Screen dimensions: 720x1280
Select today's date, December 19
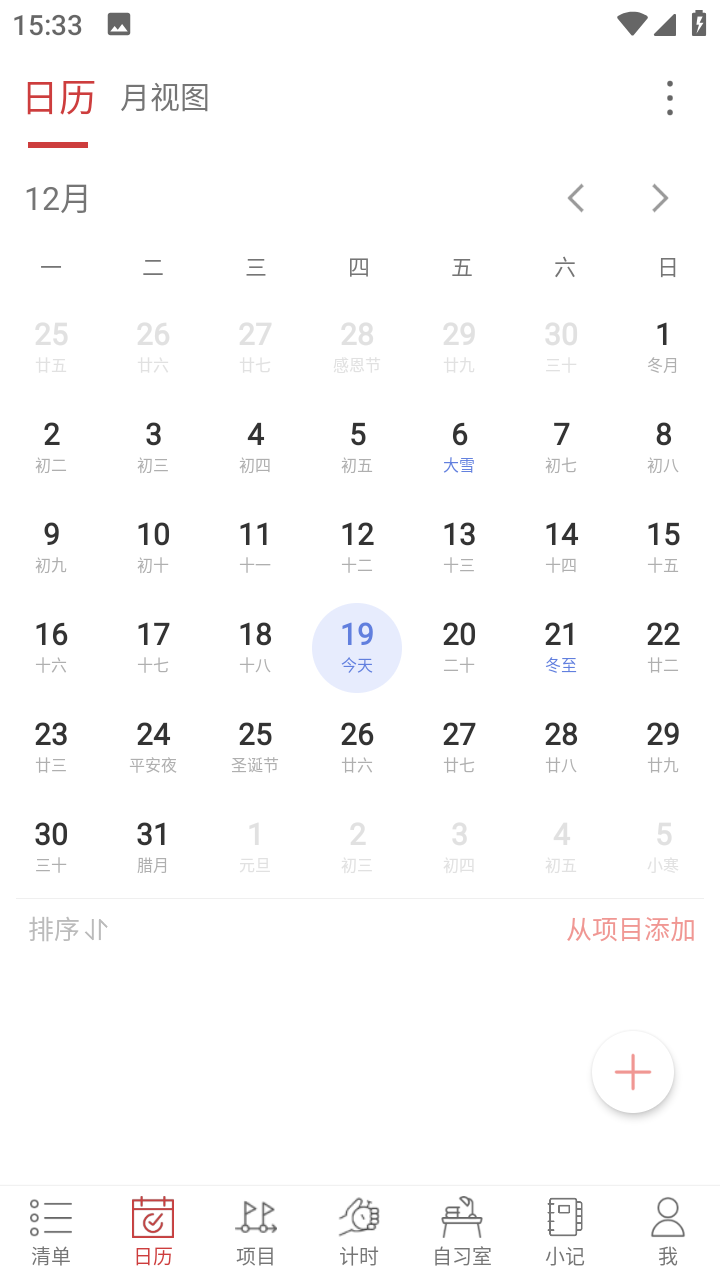(357, 648)
